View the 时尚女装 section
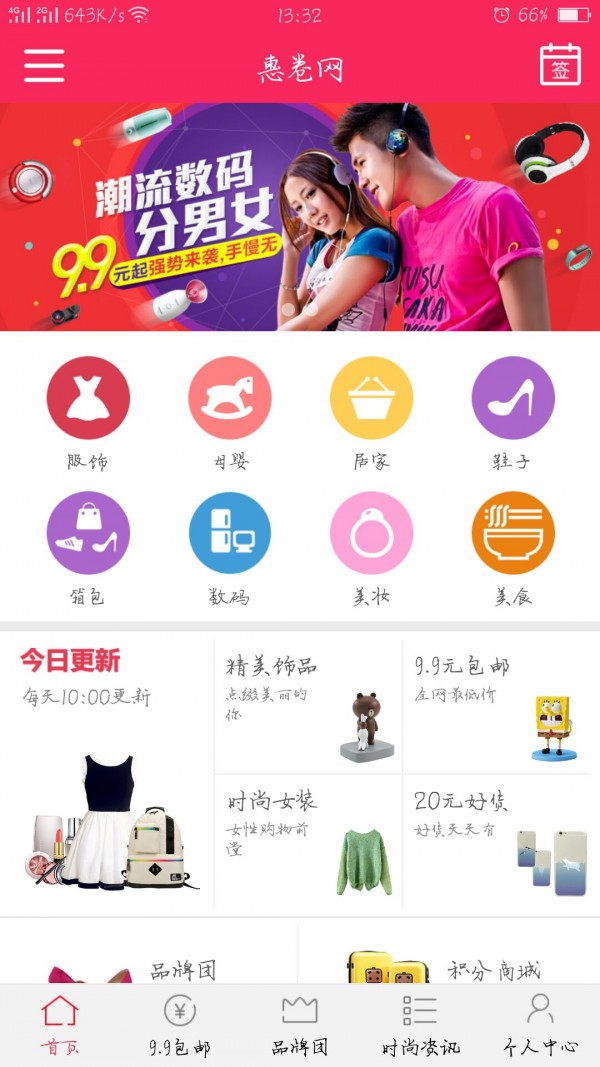The image size is (600, 1067). pos(308,841)
